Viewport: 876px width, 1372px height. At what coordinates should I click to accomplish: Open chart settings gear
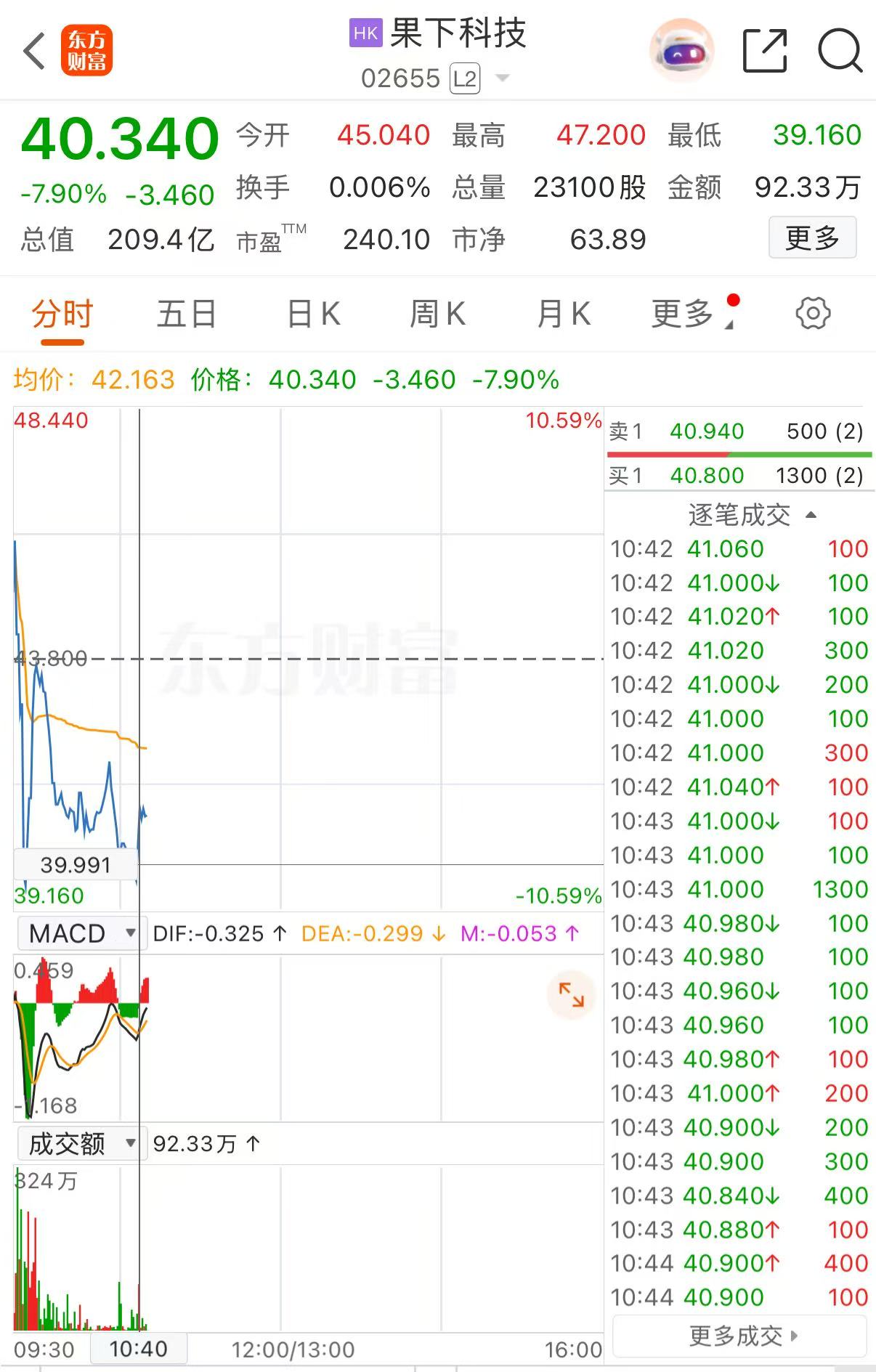click(813, 314)
